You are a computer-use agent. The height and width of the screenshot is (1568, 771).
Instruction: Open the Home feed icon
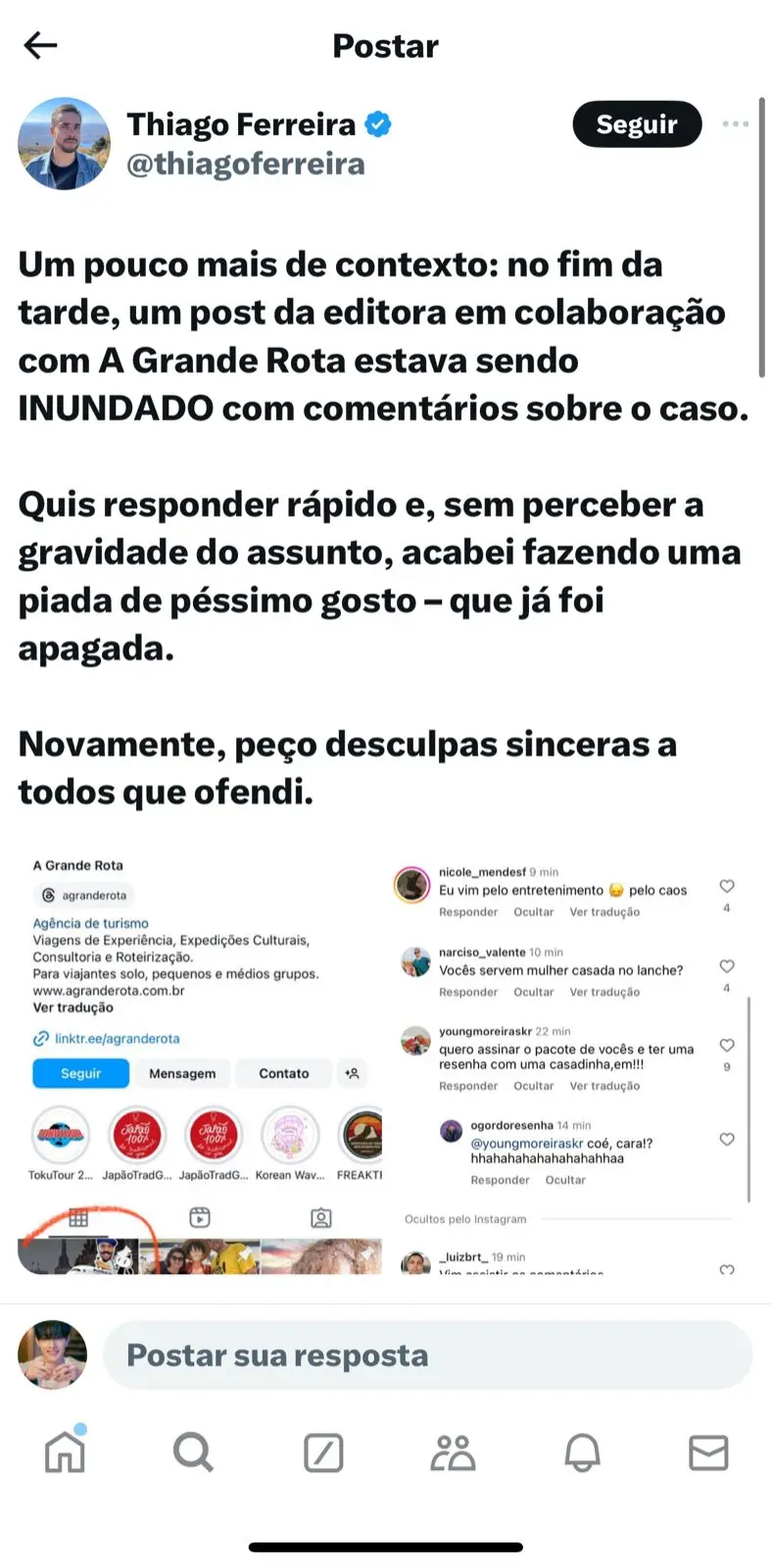pyautogui.click(x=64, y=1453)
